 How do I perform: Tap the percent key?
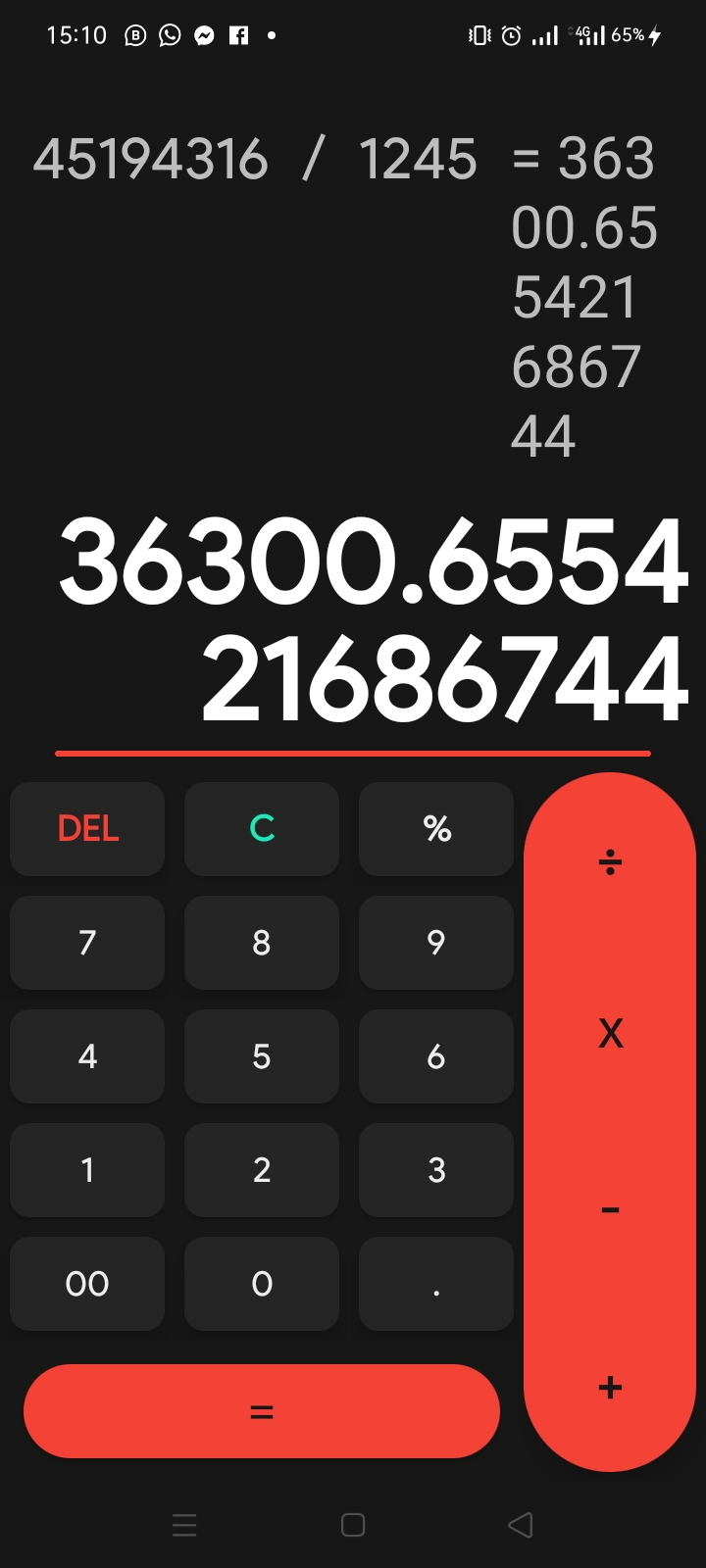tap(436, 829)
